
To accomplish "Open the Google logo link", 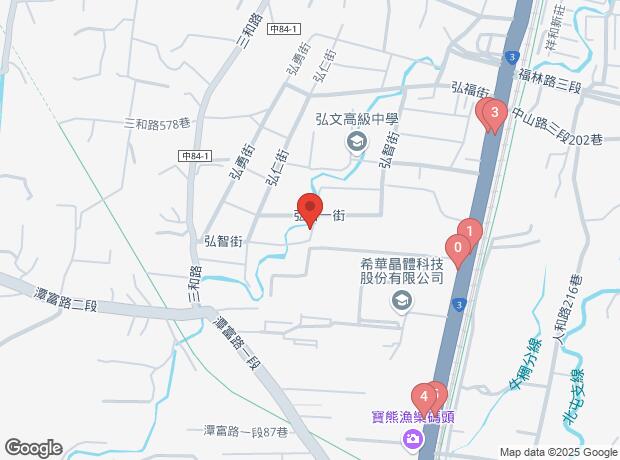I will (x=33, y=447).
